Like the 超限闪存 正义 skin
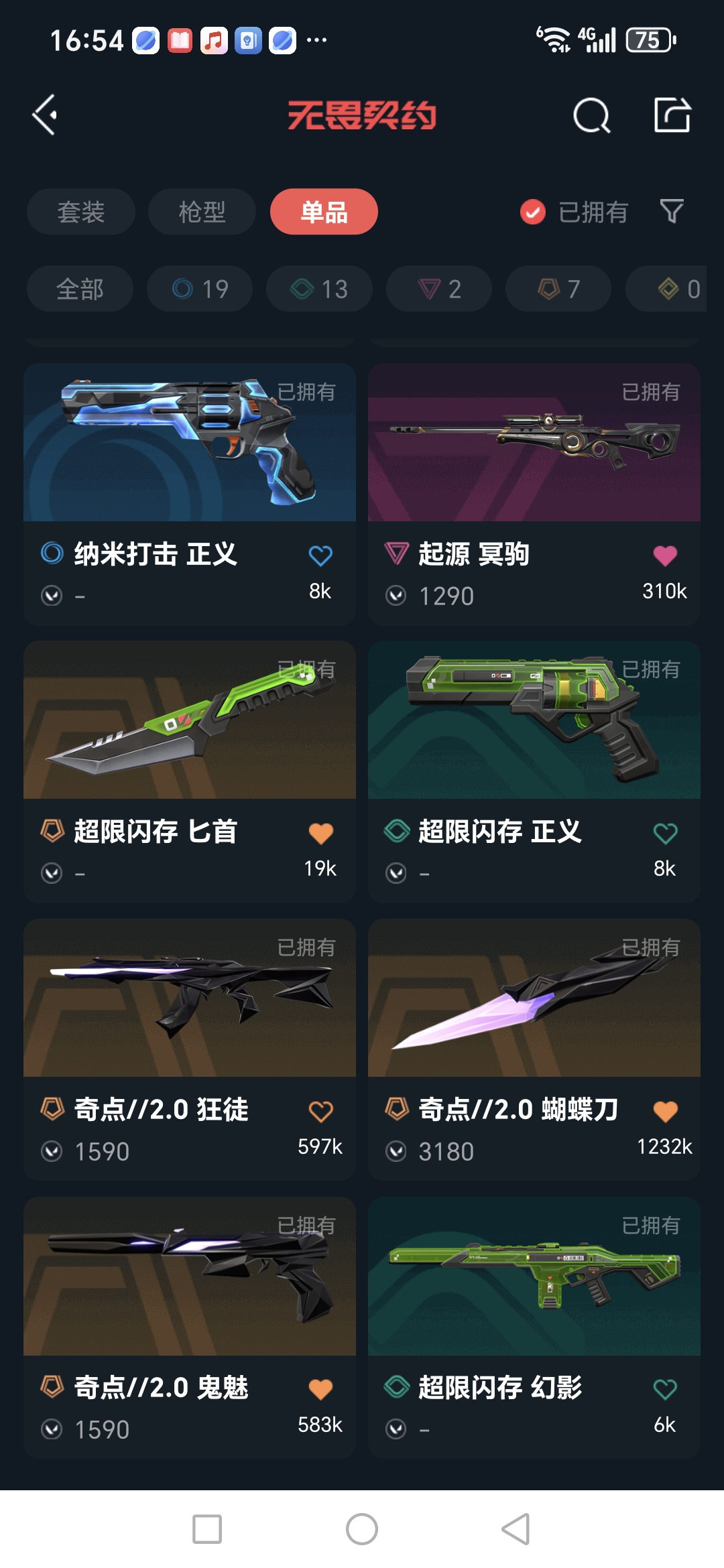724x1568 pixels. [x=664, y=833]
